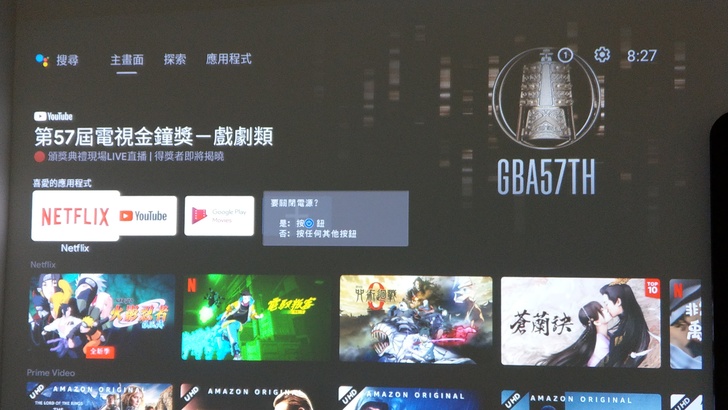Switch to the 應用程式 tab
The width and height of the screenshot is (728, 410).
[228, 60]
